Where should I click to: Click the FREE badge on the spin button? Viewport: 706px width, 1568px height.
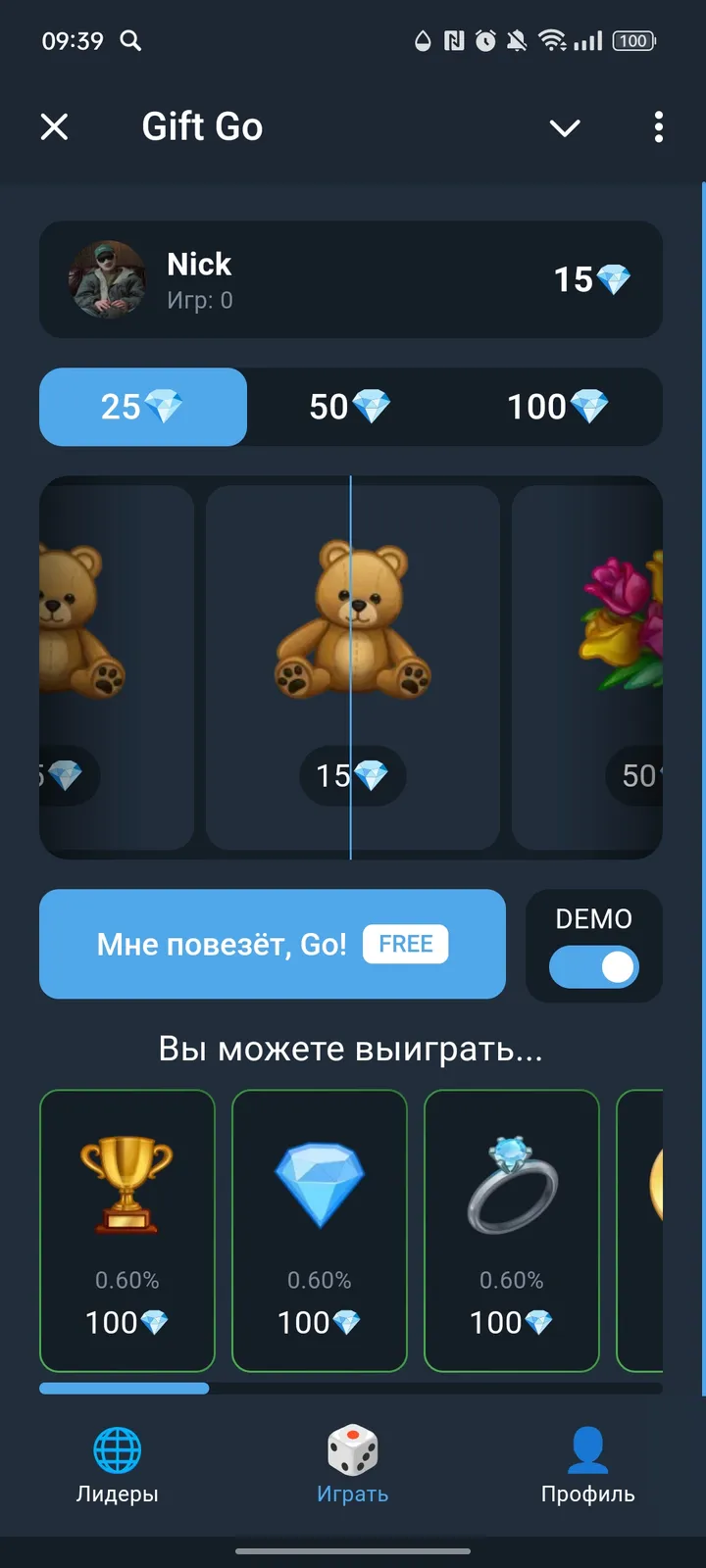click(405, 944)
